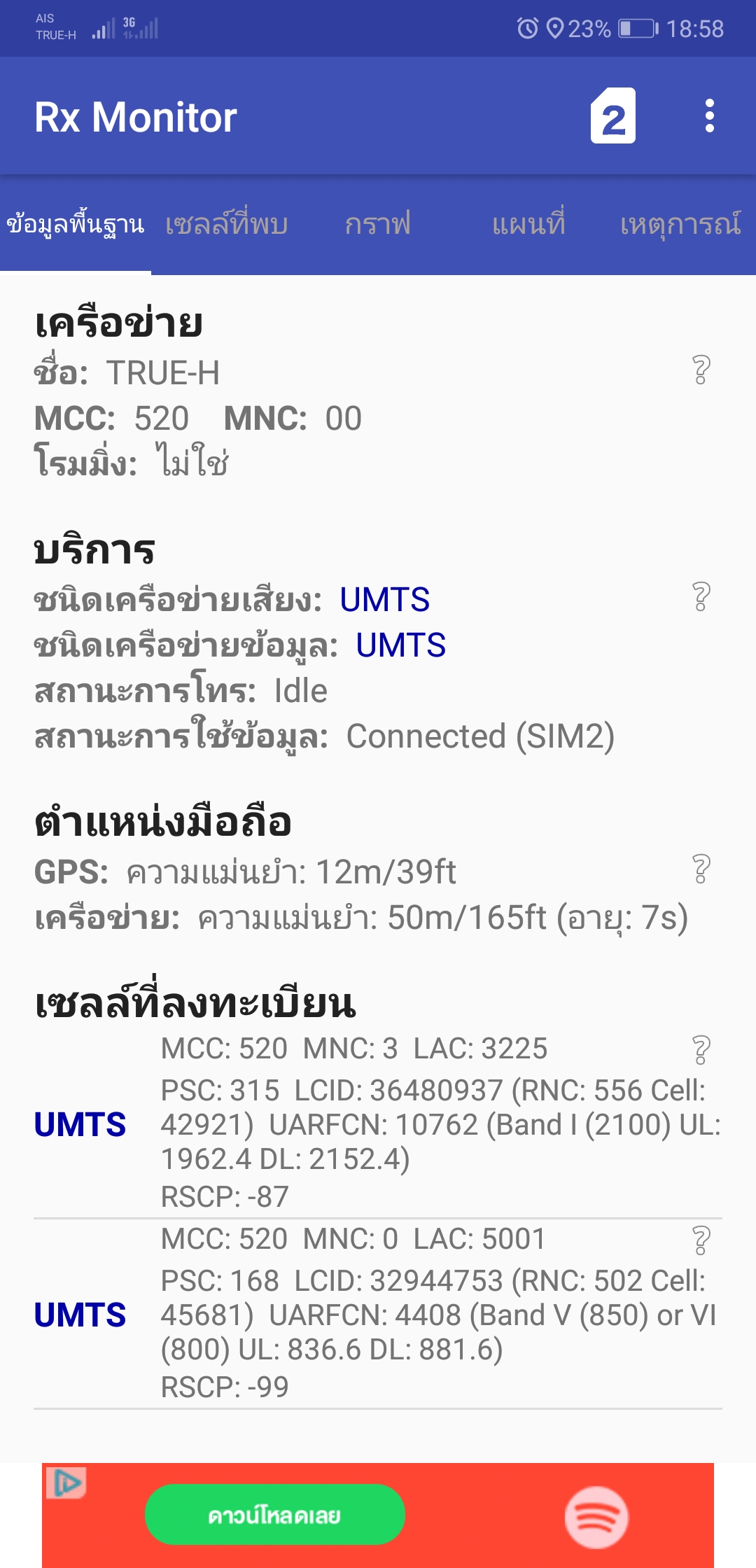Tap the green ดาวน์โหลดเลย ad button
The image size is (756, 1568).
click(x=275, y=1514)
